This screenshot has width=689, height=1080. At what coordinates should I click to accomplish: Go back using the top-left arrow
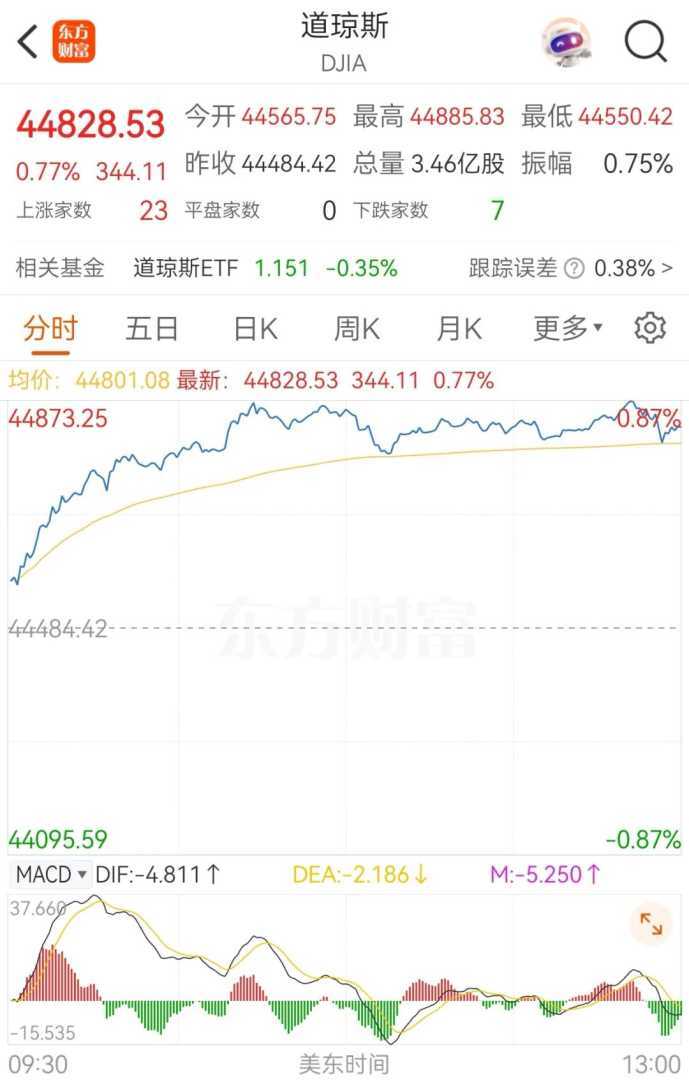pyautogui.click(x=28, y=42)
